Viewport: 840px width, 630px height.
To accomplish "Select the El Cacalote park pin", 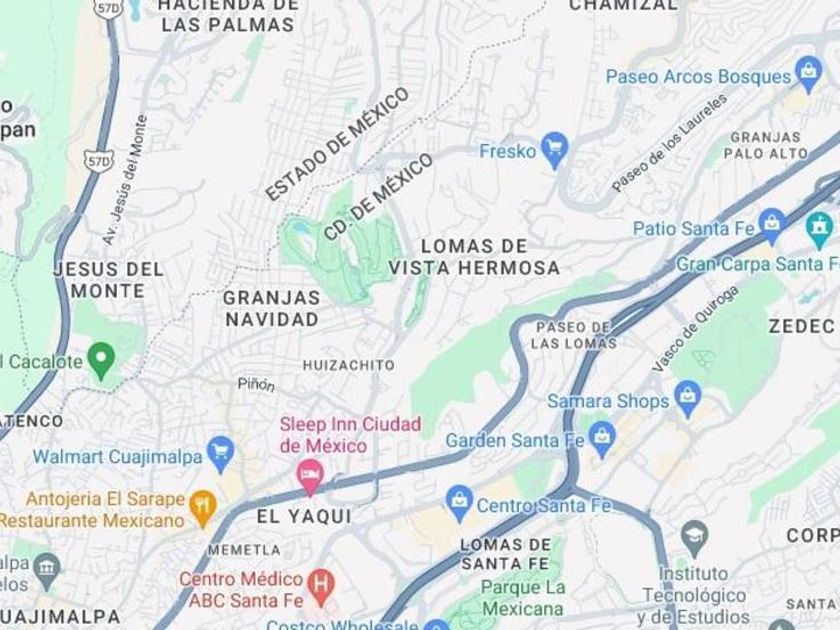I will coord(101,361).
